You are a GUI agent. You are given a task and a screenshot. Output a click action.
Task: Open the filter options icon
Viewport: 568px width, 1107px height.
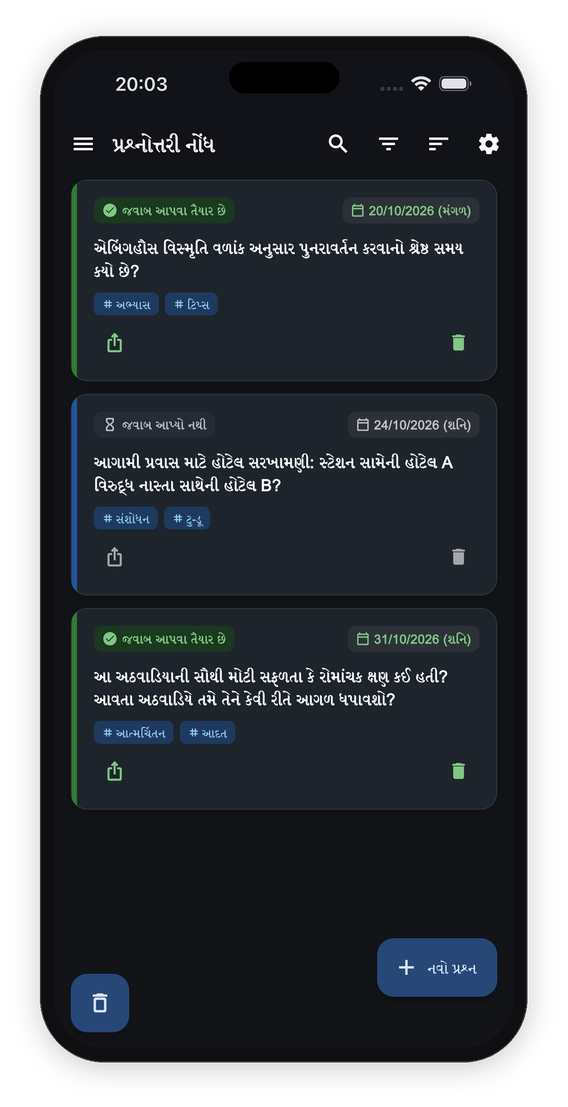tap(388, 145)
